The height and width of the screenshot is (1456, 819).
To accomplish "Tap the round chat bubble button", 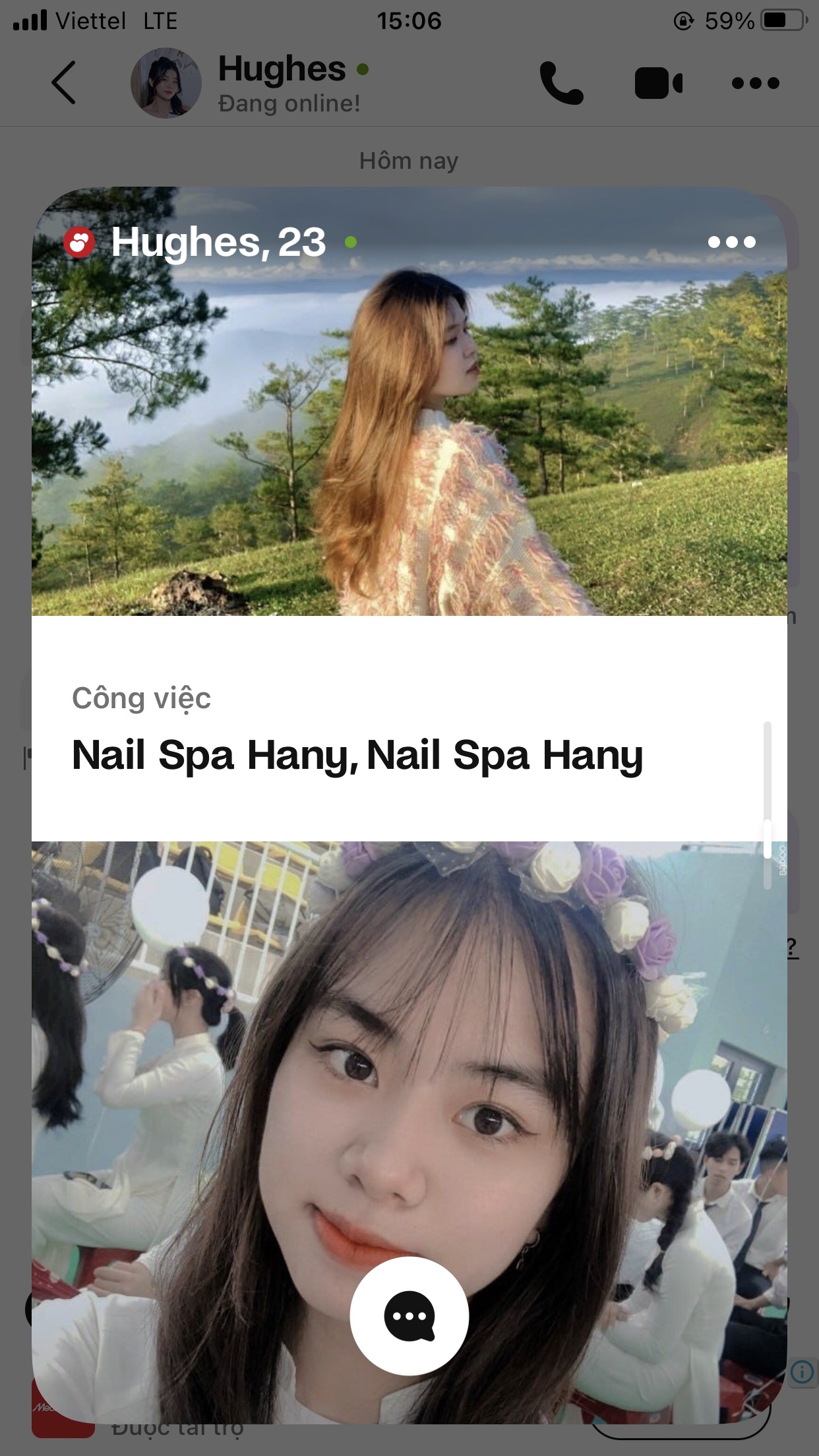I will [x=409, y=1316].
